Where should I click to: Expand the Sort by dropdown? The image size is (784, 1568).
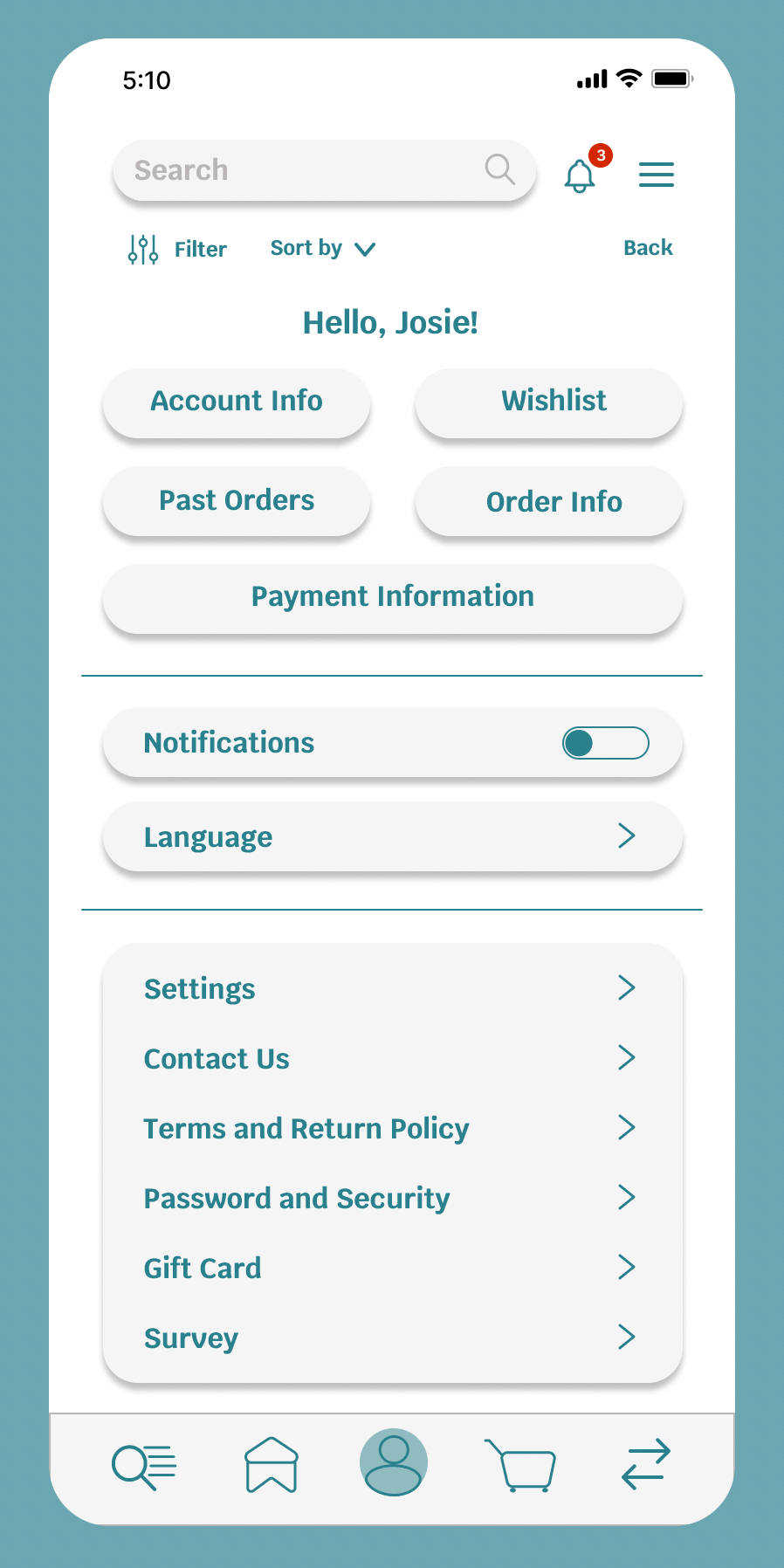click(x=323, y=248)
